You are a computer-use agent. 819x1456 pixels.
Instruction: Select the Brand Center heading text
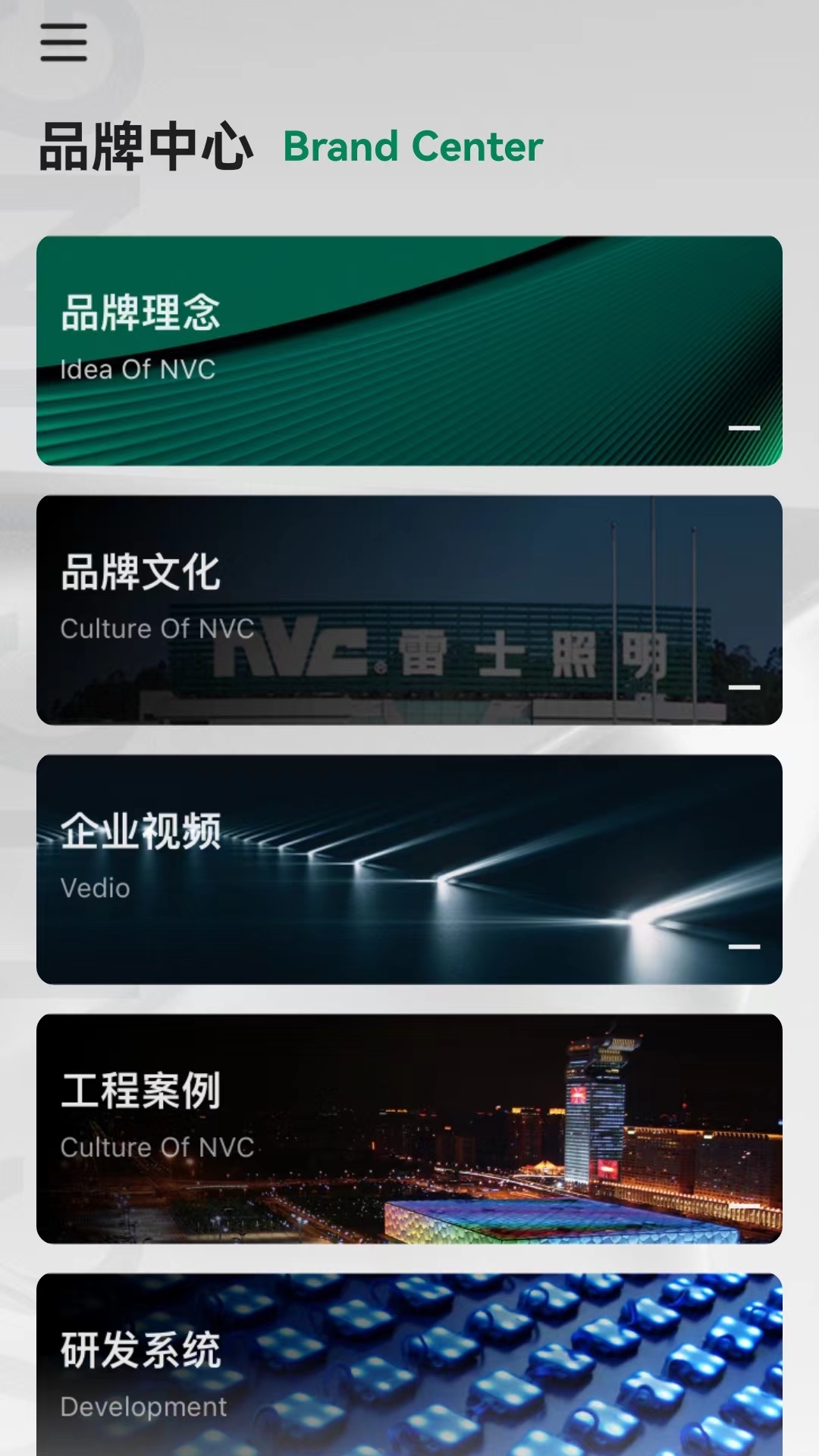pos(413,146)
